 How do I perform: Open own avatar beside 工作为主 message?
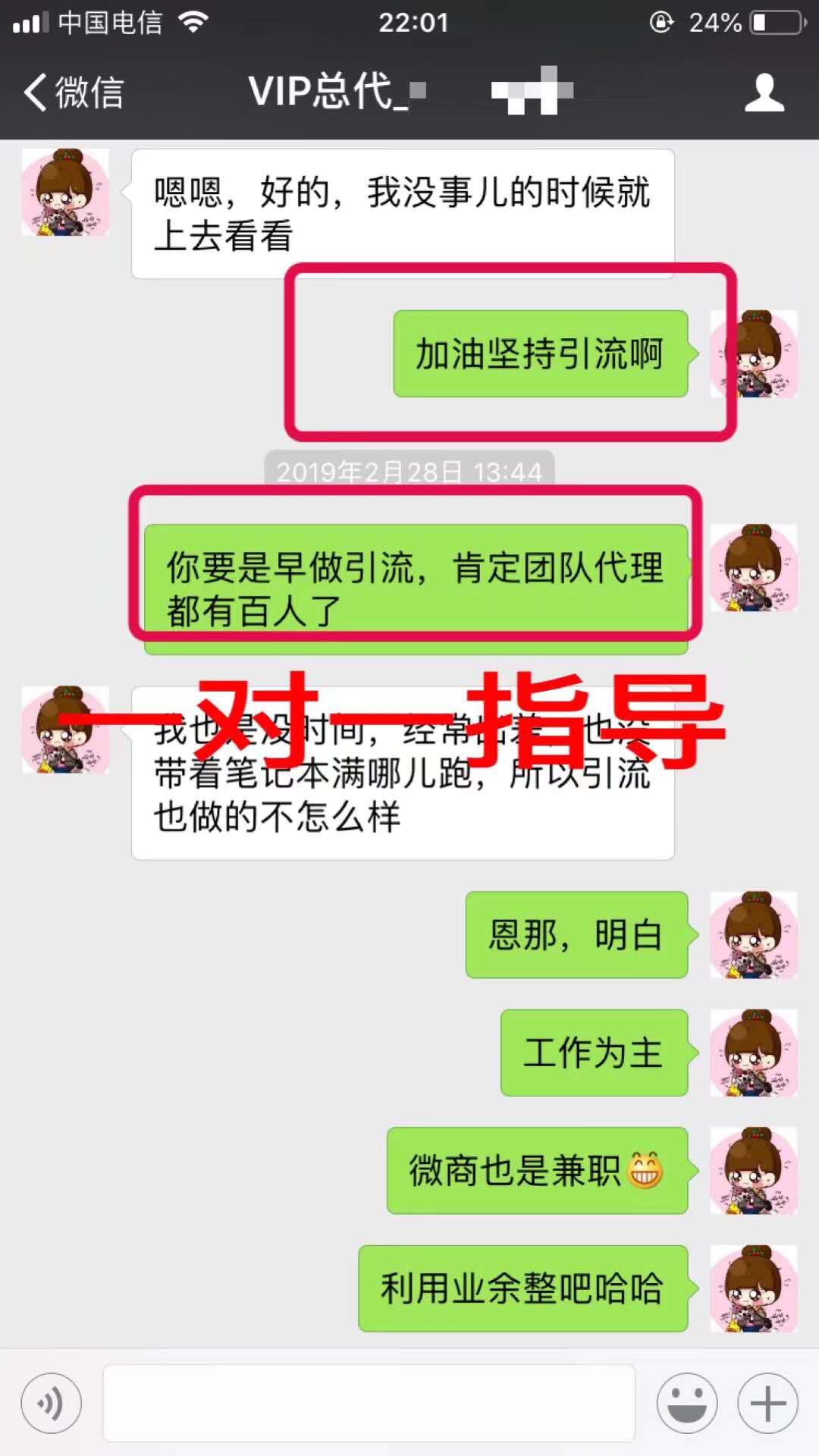(x=753, y=1052)
